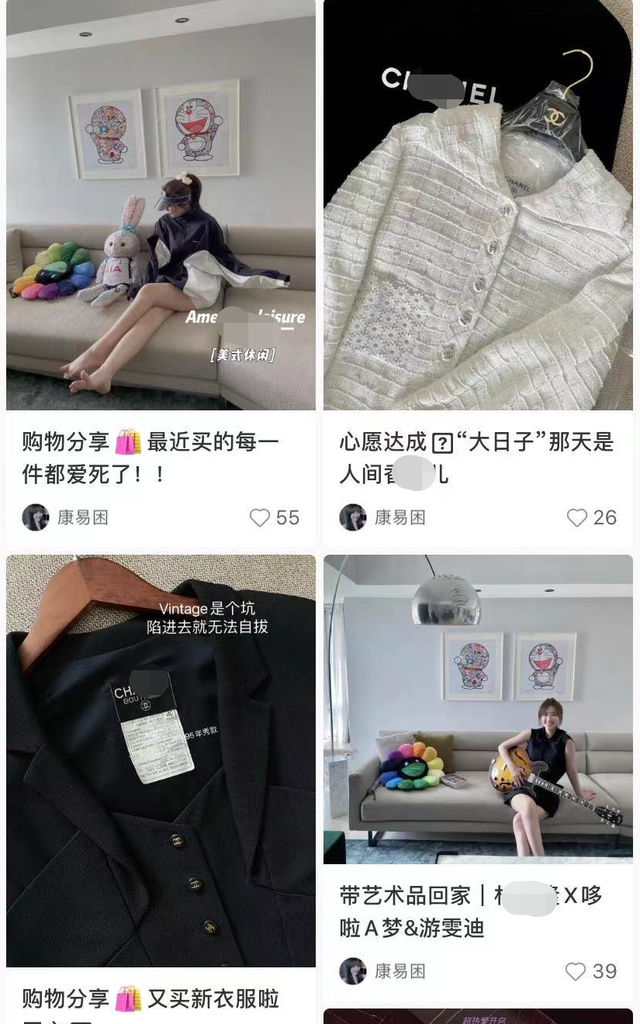Open author 康易困 under the 心愿达成 post
Image resolution: width=640 pixels, height=1024 pixels.
tap(399, 518)
